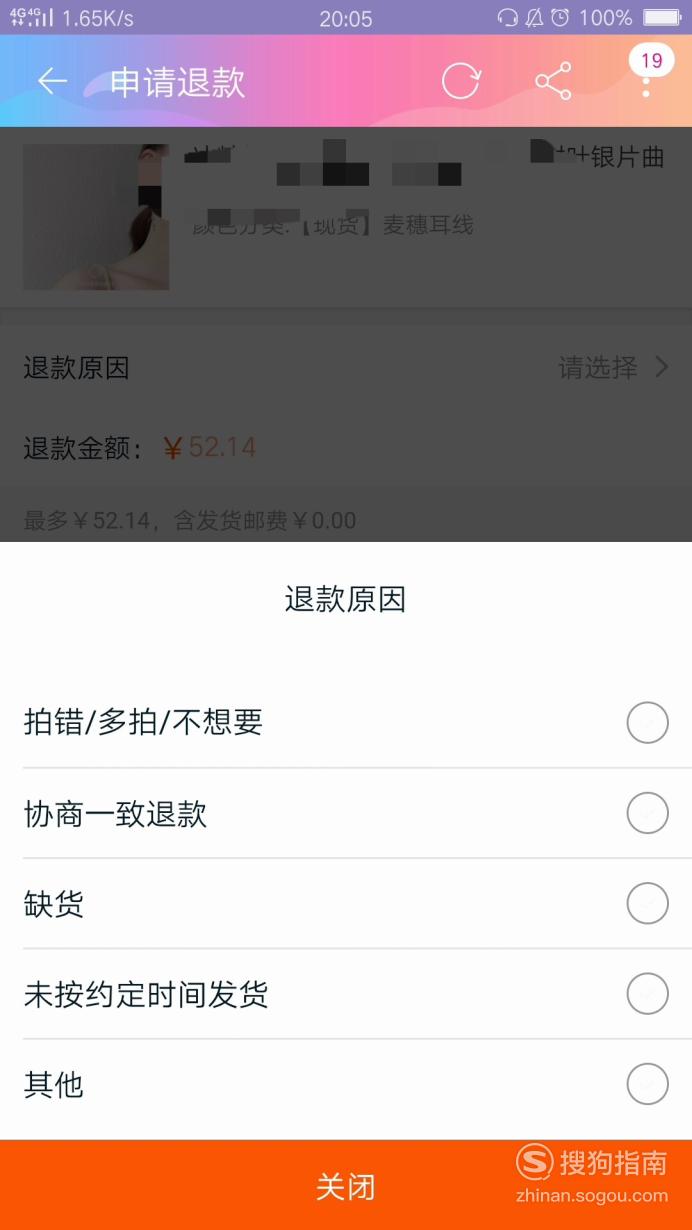Tap the refresh icon in header
The height and width of the screenshot is (1230, 692).
tap(461, 81)
